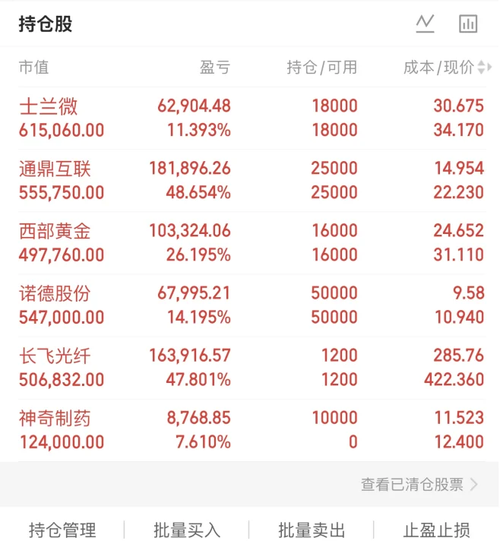Open the line trend chart icon
500x547 pixels.
click(x=425, y=24)
